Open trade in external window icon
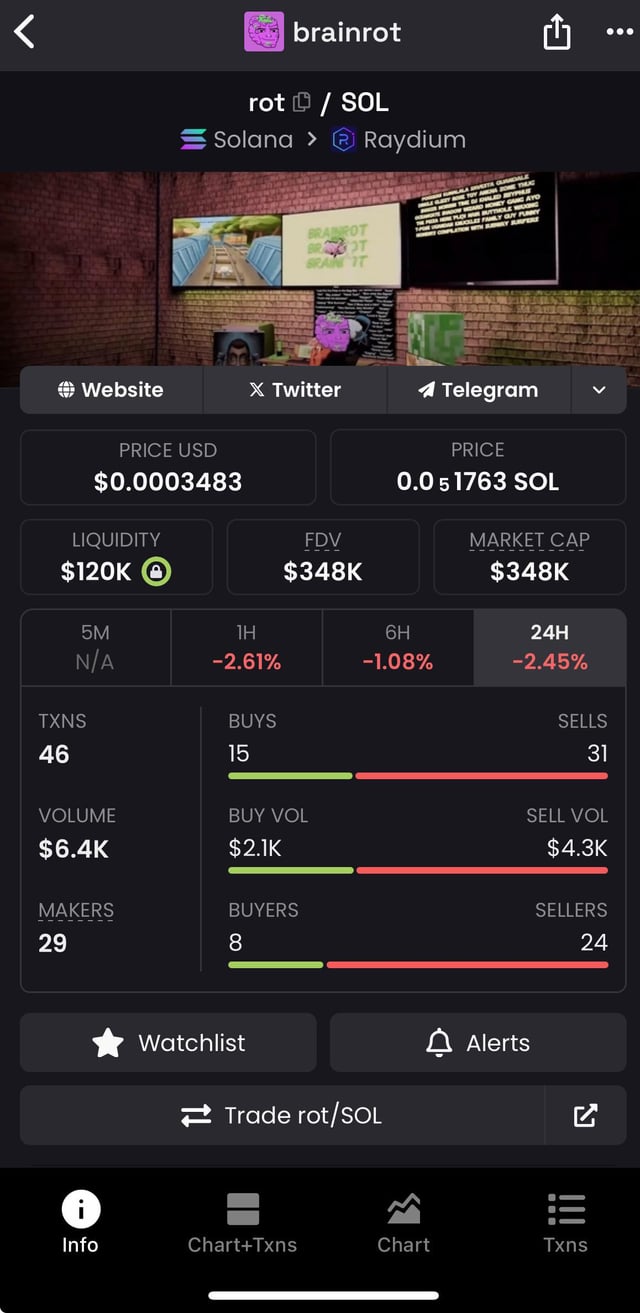 tap(585, 1115)
